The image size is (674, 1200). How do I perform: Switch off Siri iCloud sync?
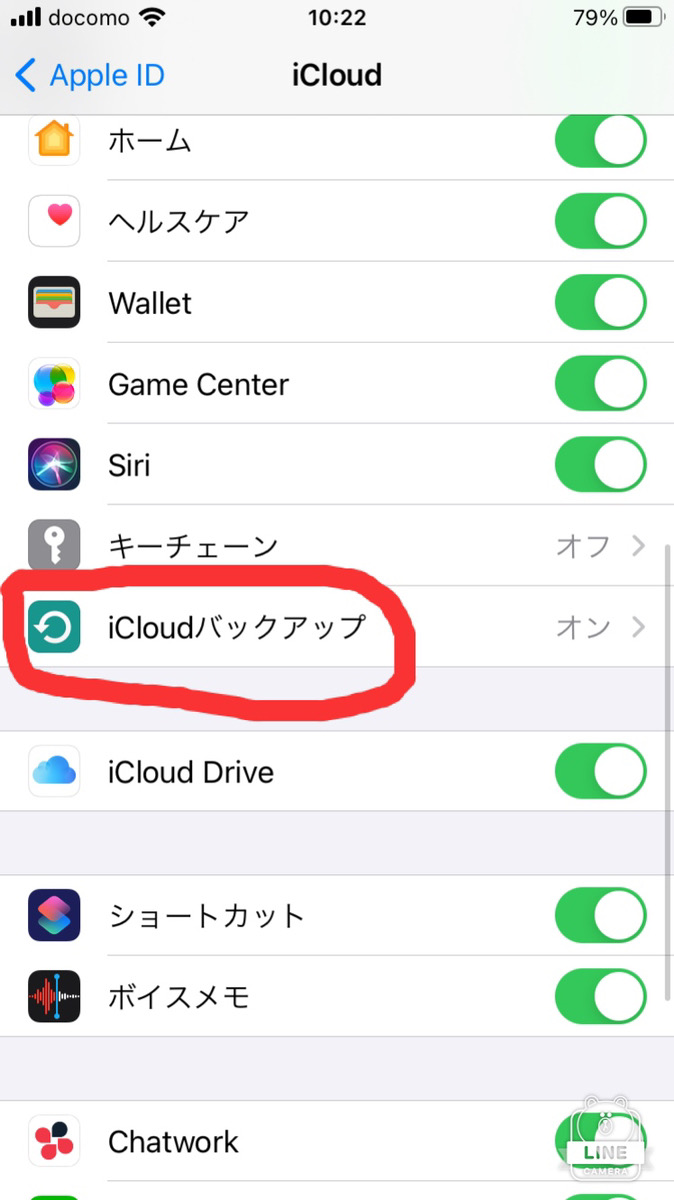pyautogui.click(x=600, y=465)
